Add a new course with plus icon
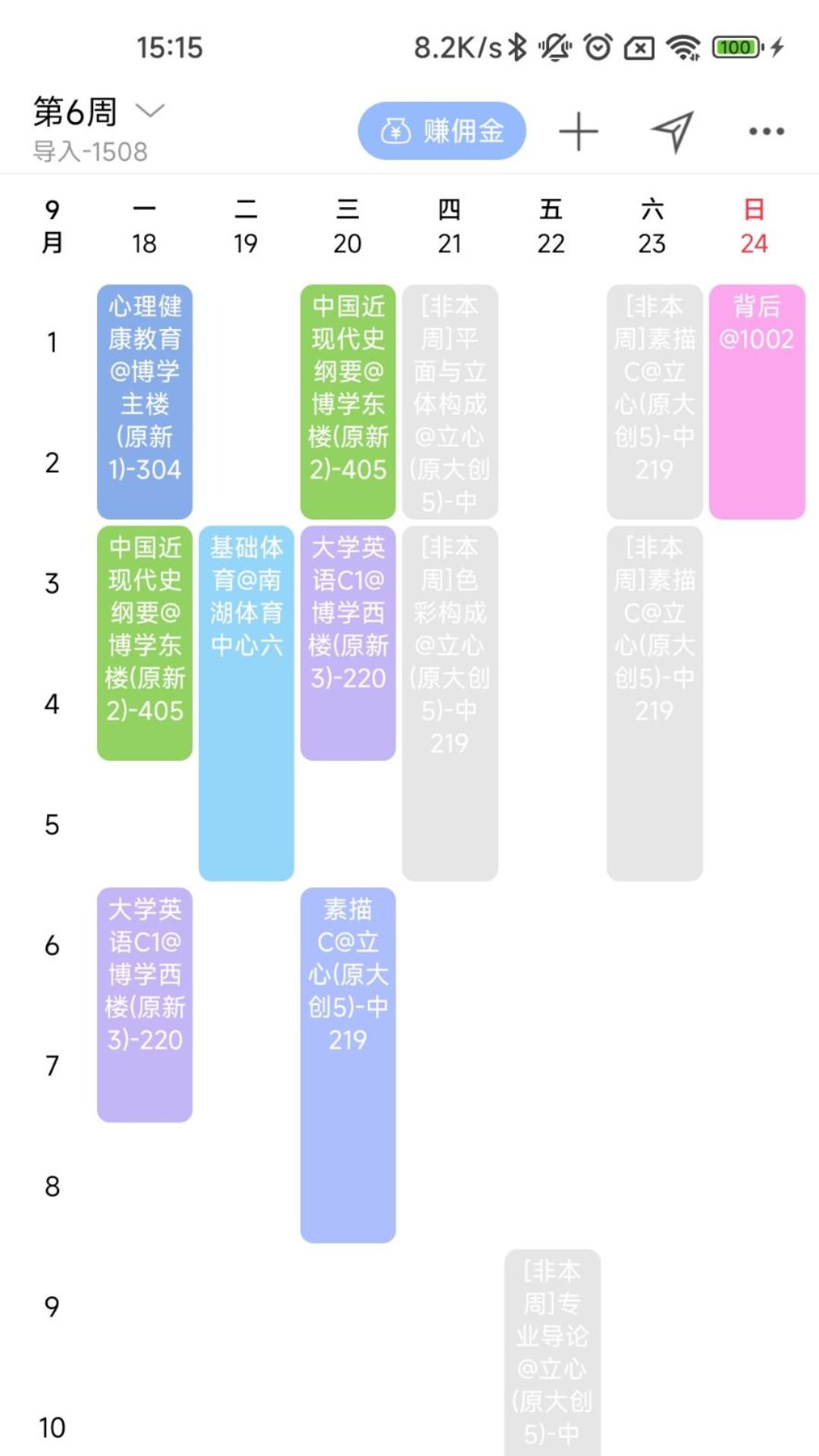This screenshot has width=819, height=1456. coord(579,131)
